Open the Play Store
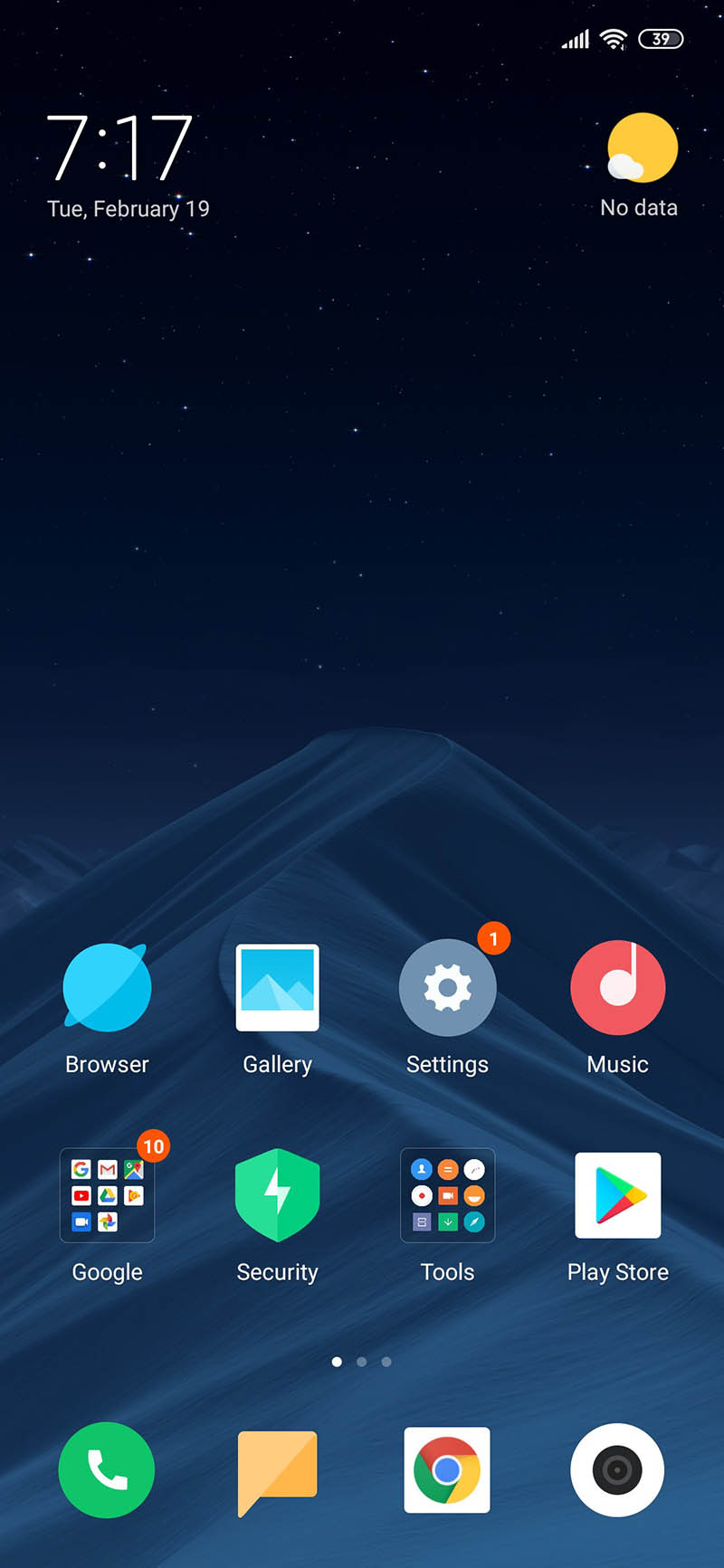The image size is (724, 1568). tap(618, 1195)
